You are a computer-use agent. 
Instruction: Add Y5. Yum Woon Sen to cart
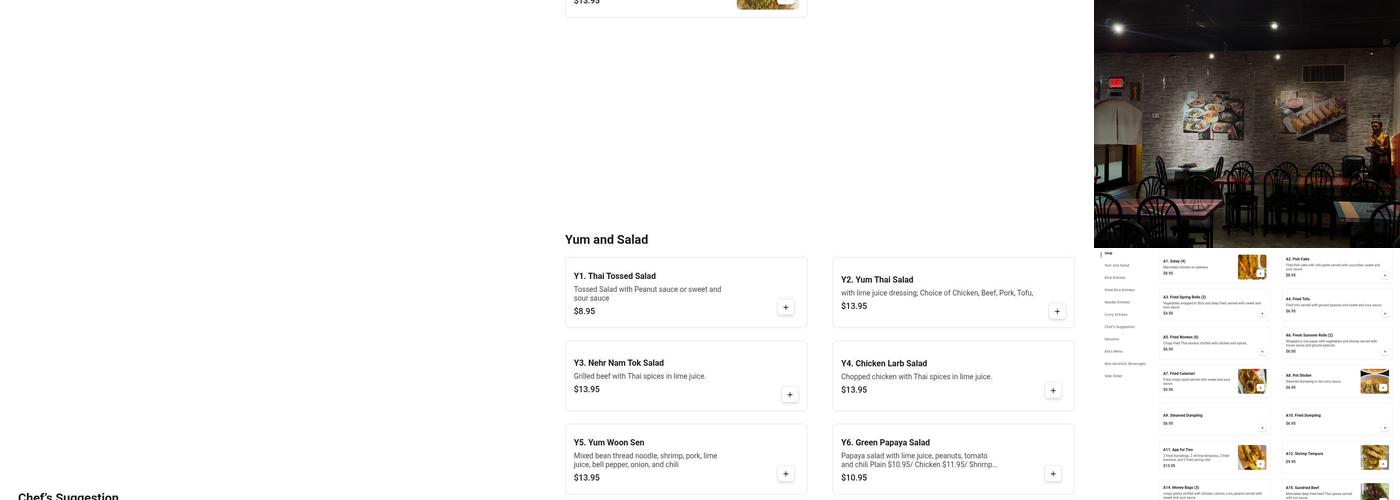786,474
